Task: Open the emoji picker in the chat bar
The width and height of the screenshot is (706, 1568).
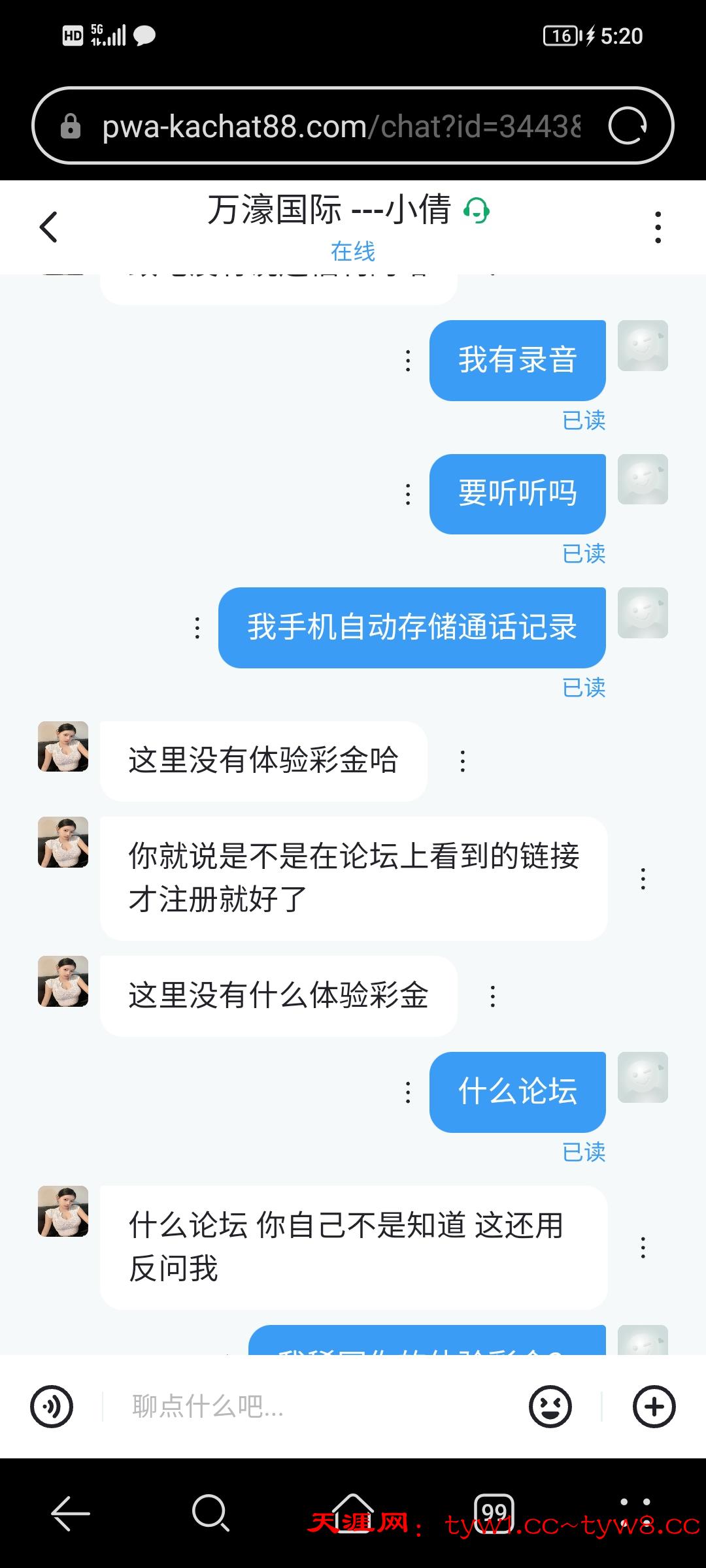Action: coord(551,1406)
